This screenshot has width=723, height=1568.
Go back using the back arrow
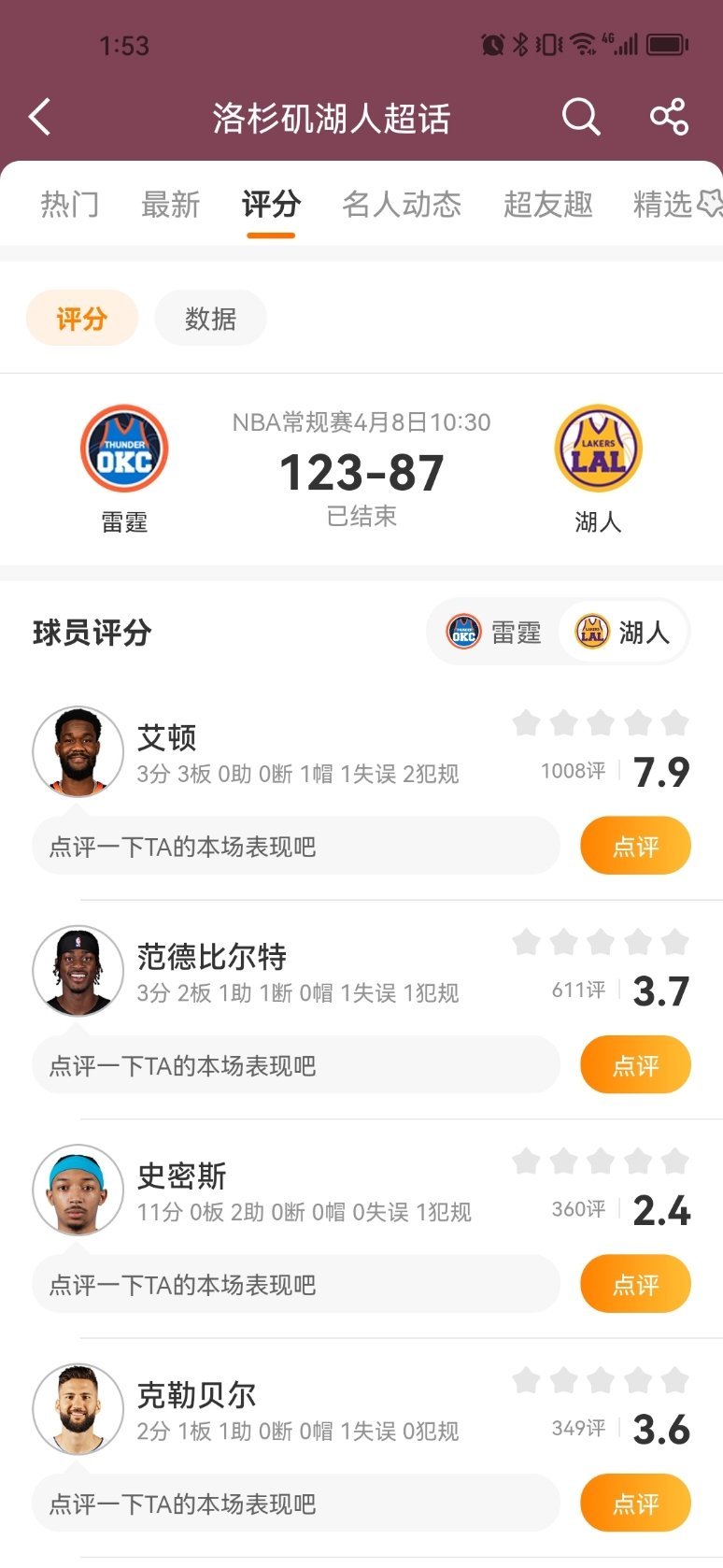click(x=37, y=116)
